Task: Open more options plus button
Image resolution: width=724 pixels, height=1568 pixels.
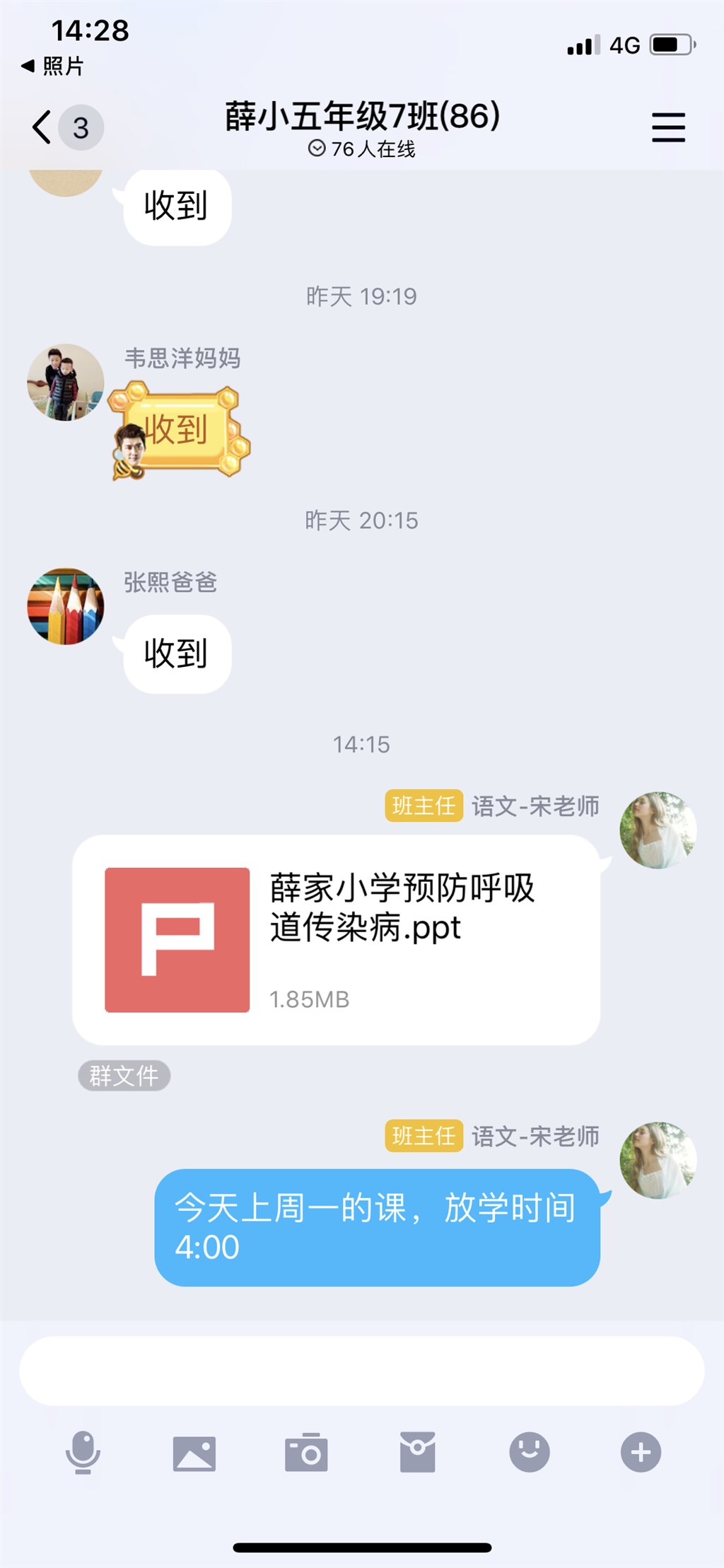Action: [x=641, y=1452]
